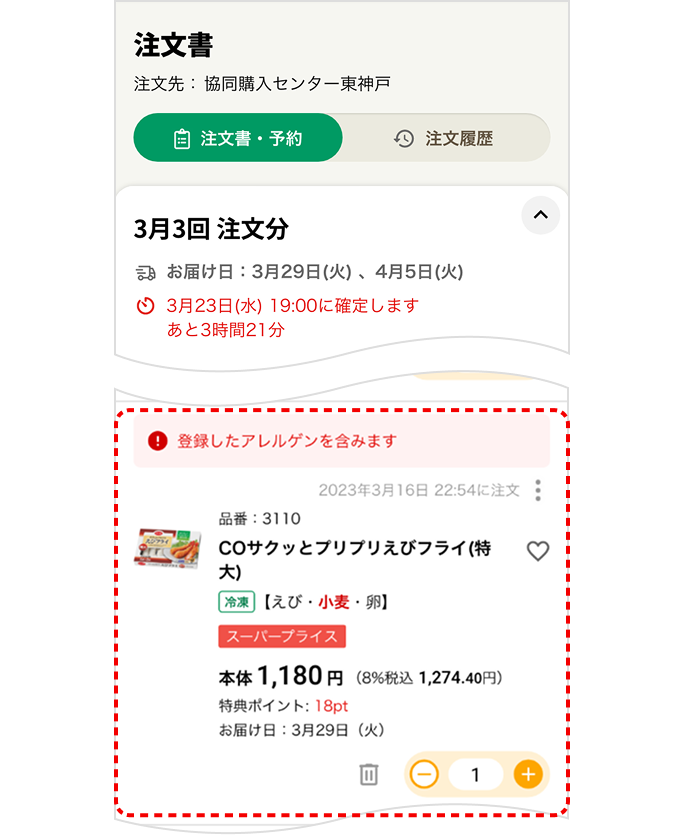
Task: Open the 注文履歴 tab
Action: tap(446, 138)
